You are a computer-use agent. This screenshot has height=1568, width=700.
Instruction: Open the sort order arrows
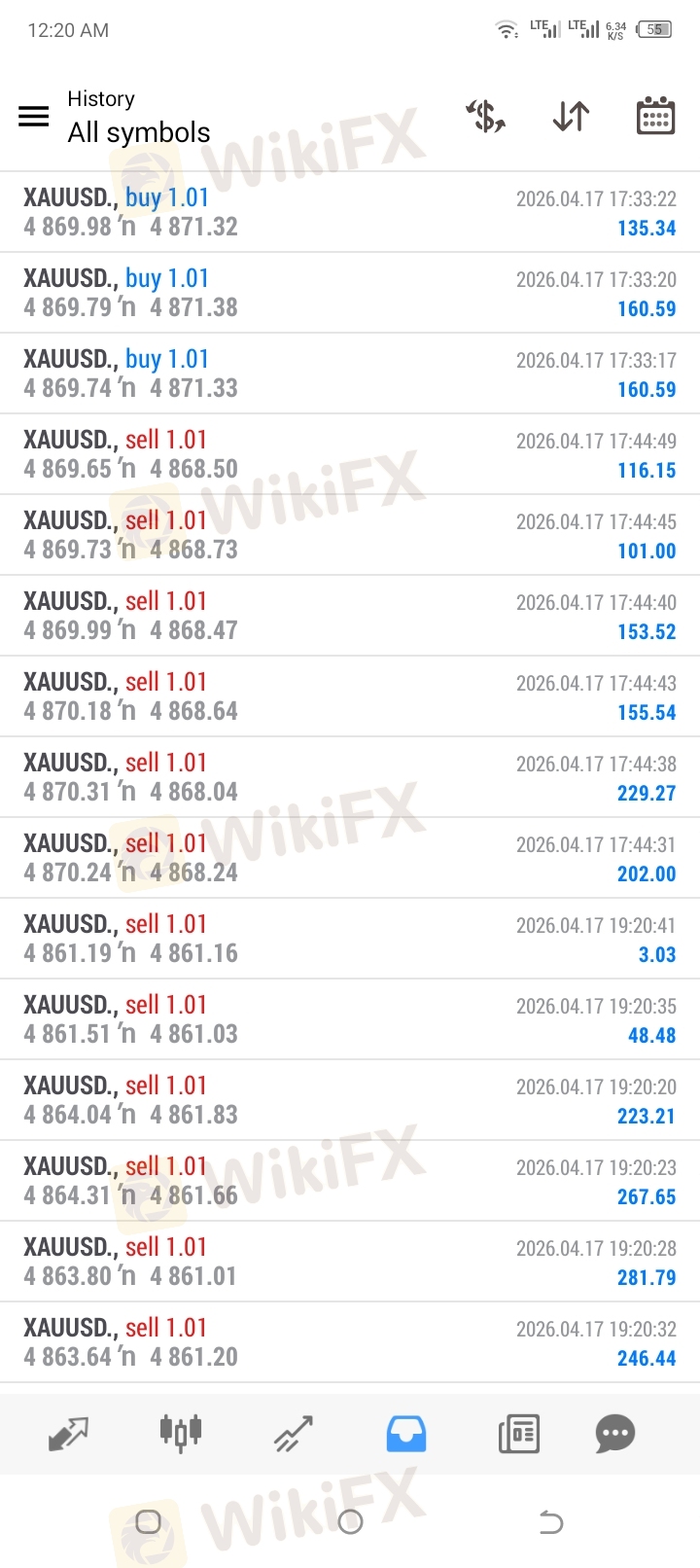(571, 117)
